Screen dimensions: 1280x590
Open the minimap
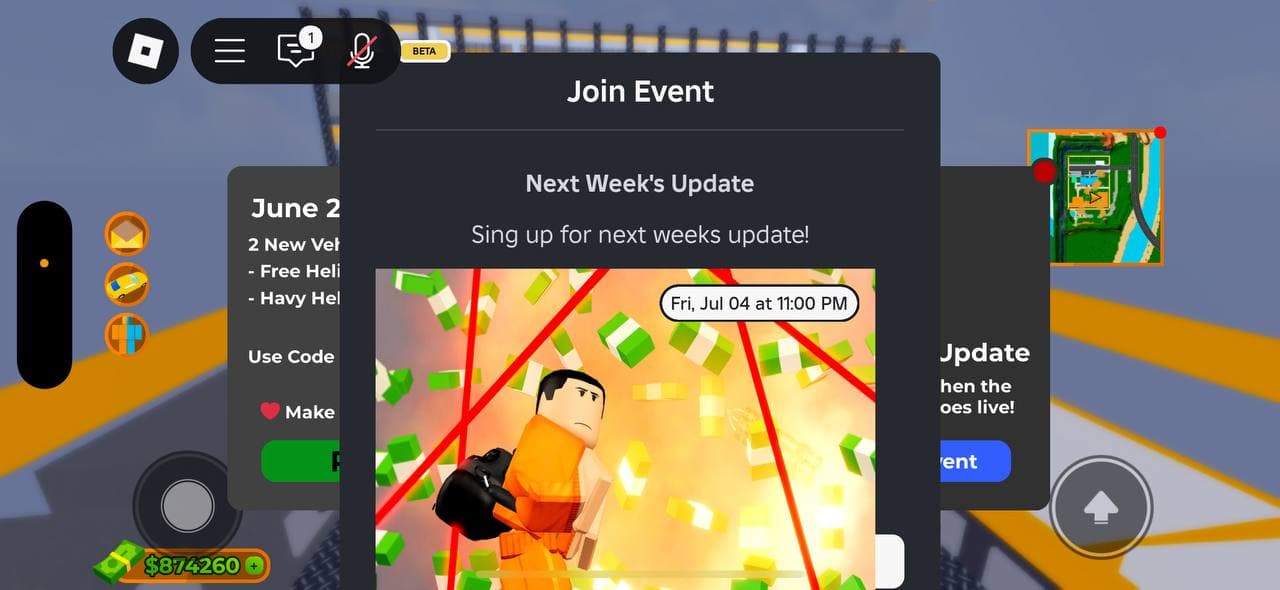[x=1095, y=197]
